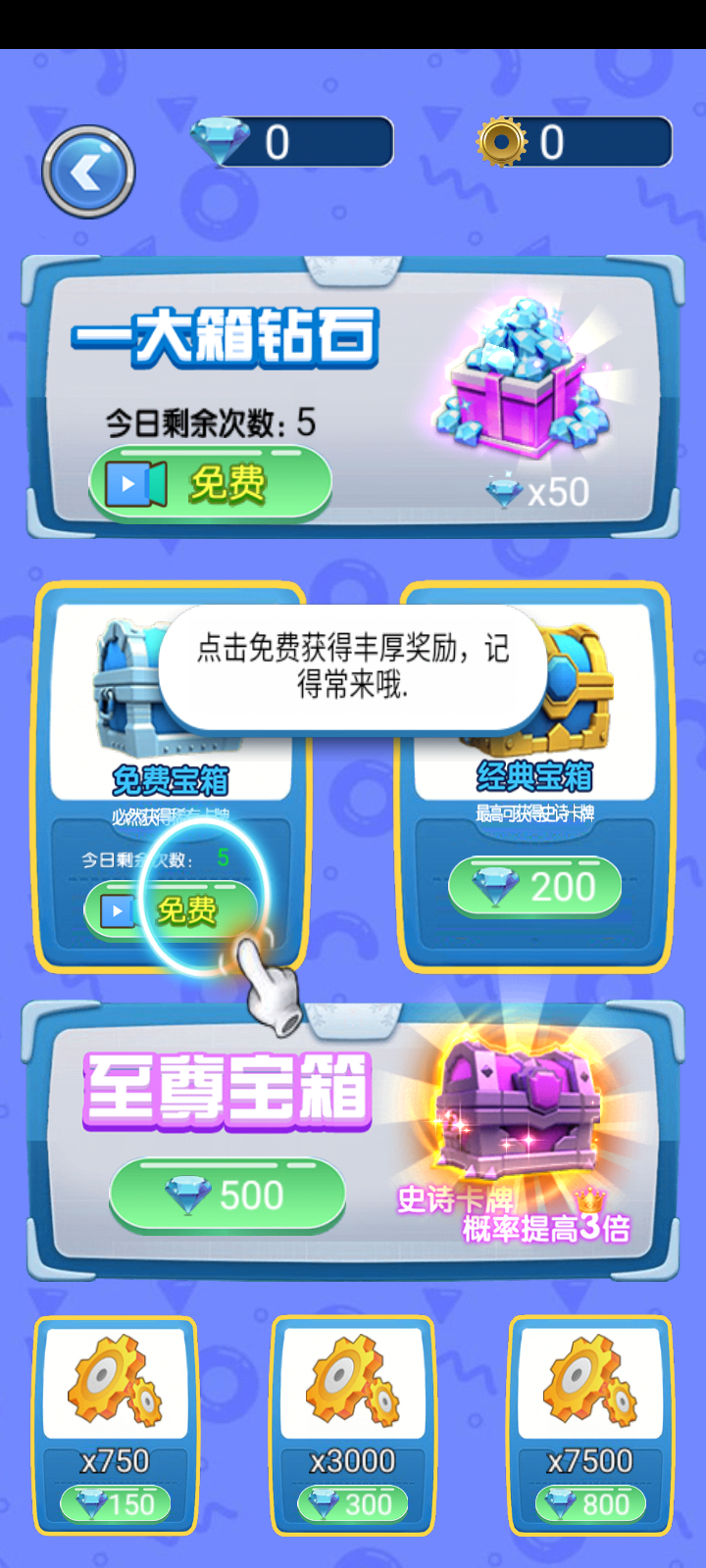Viewport: 706px width, 1568px height.
Task: Tap the 免费 button under 一大箱钻石
Action: tap(210, 482)
